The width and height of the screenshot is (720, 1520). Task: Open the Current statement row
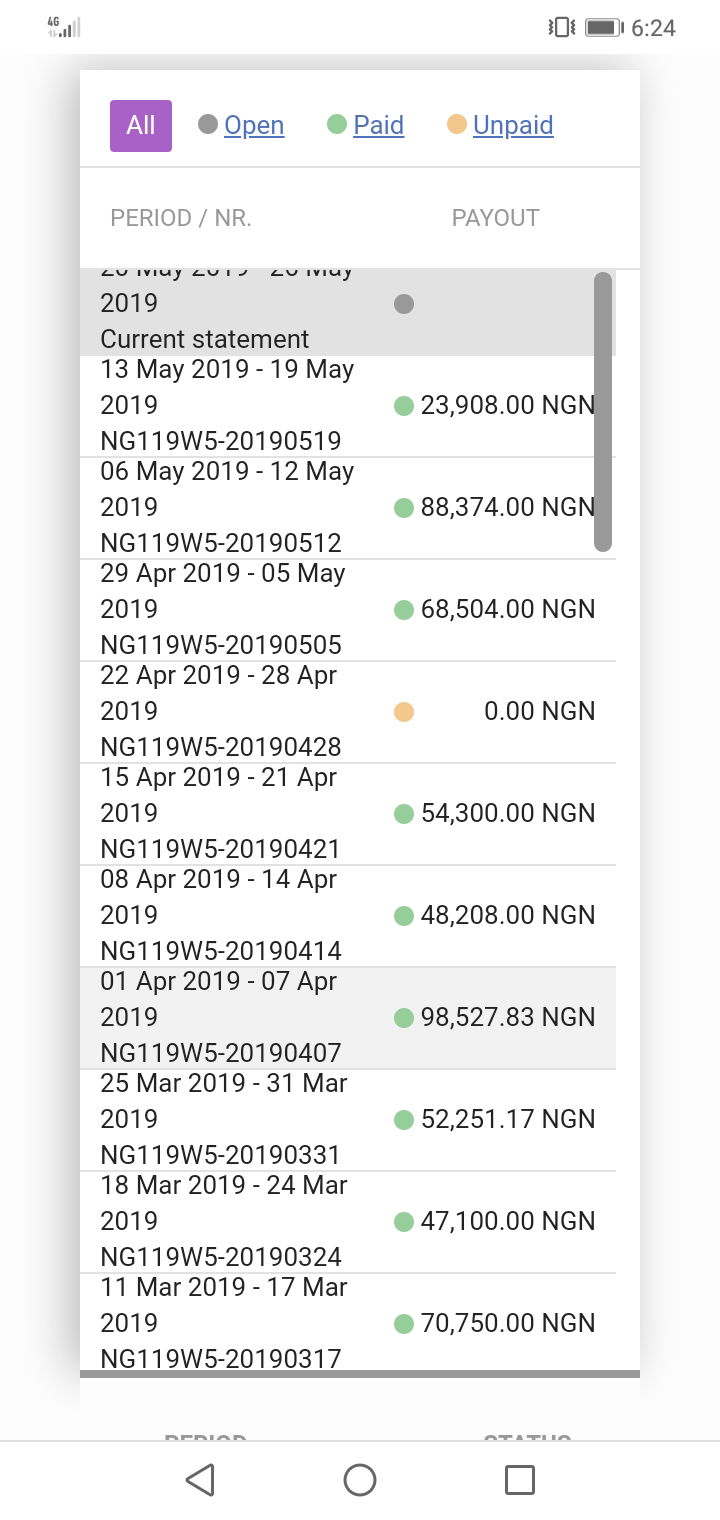pos(348,312)
